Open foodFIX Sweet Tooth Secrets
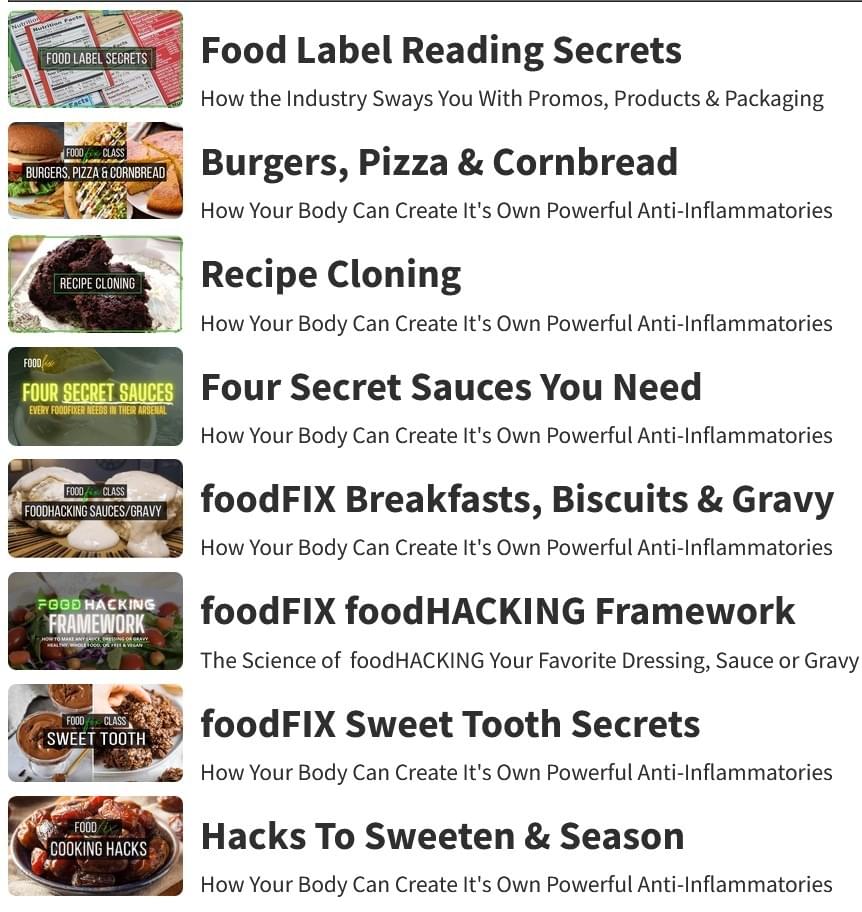The image size is (862, 912). pyautogui.click(x=450, y=723)
